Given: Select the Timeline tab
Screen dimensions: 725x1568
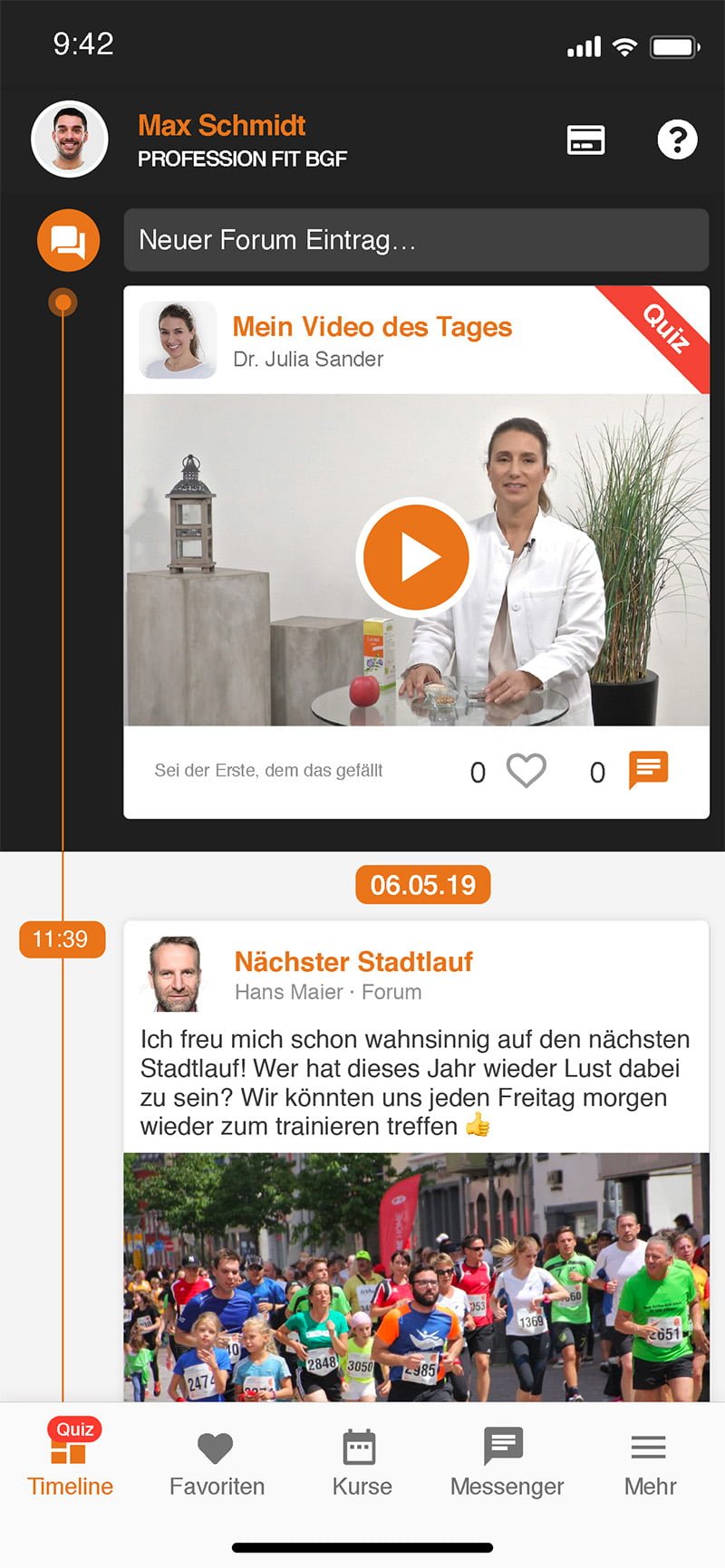Looking at the screenshot, I should click(71, 1459).
